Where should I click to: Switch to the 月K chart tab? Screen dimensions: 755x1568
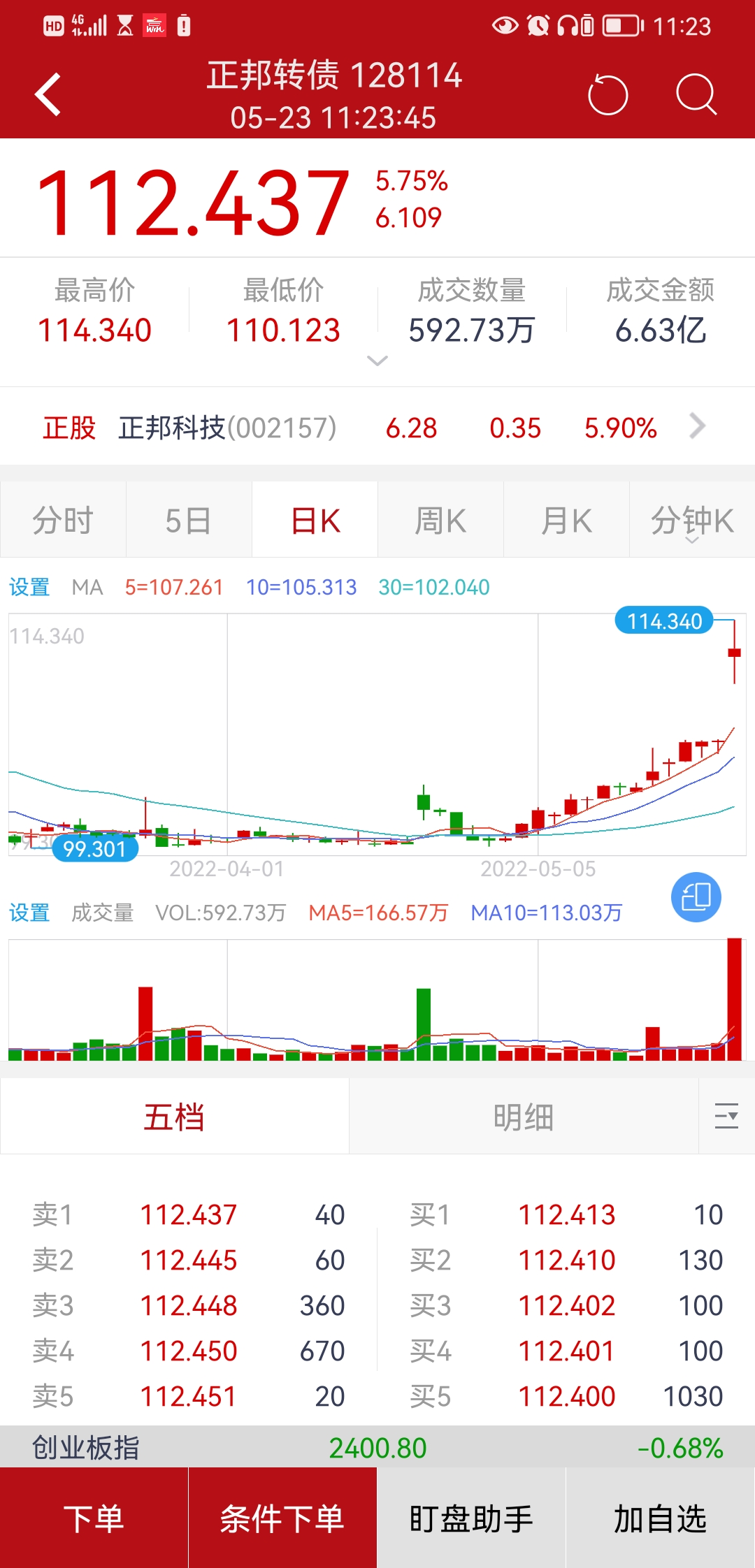[x=566, y=521]
